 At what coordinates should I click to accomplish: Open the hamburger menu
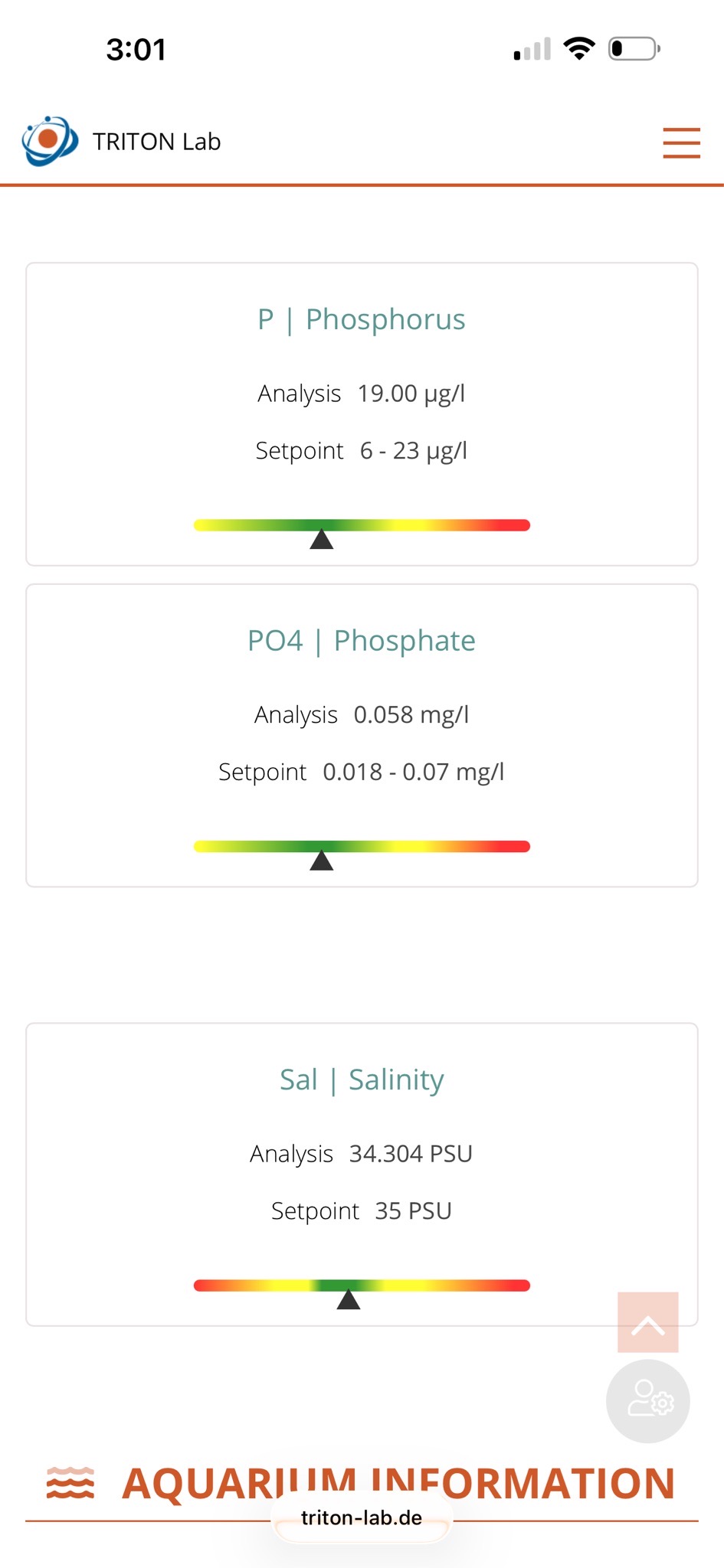[x=681, y=142]
